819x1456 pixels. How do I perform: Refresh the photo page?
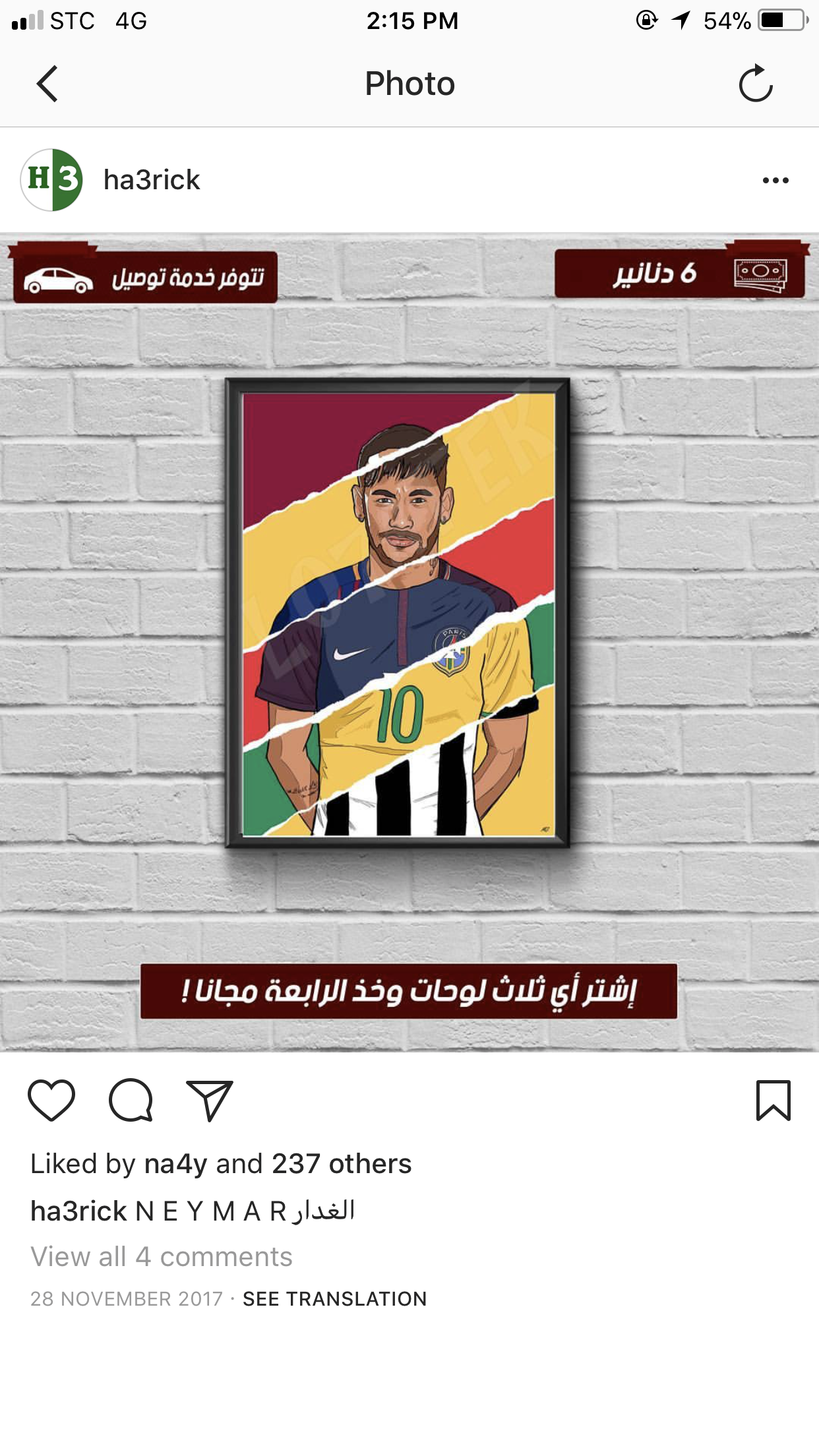[x=756, y=83]
